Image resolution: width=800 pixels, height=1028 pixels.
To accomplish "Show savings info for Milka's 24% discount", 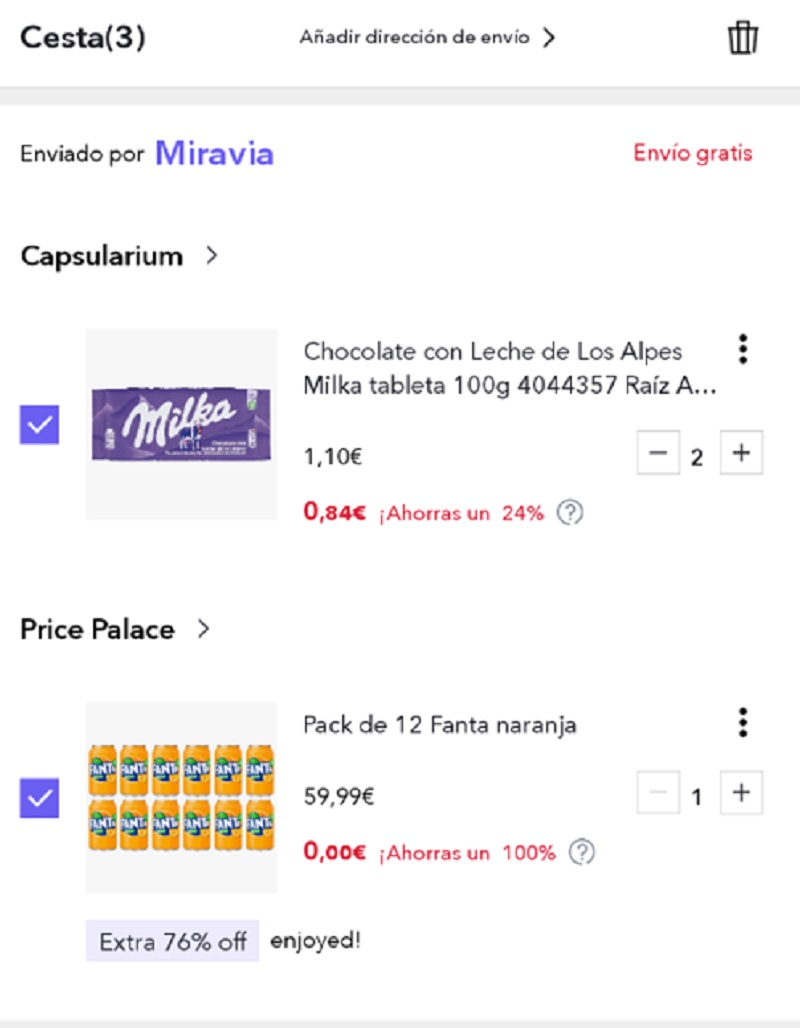I will [x=570, y=513].
